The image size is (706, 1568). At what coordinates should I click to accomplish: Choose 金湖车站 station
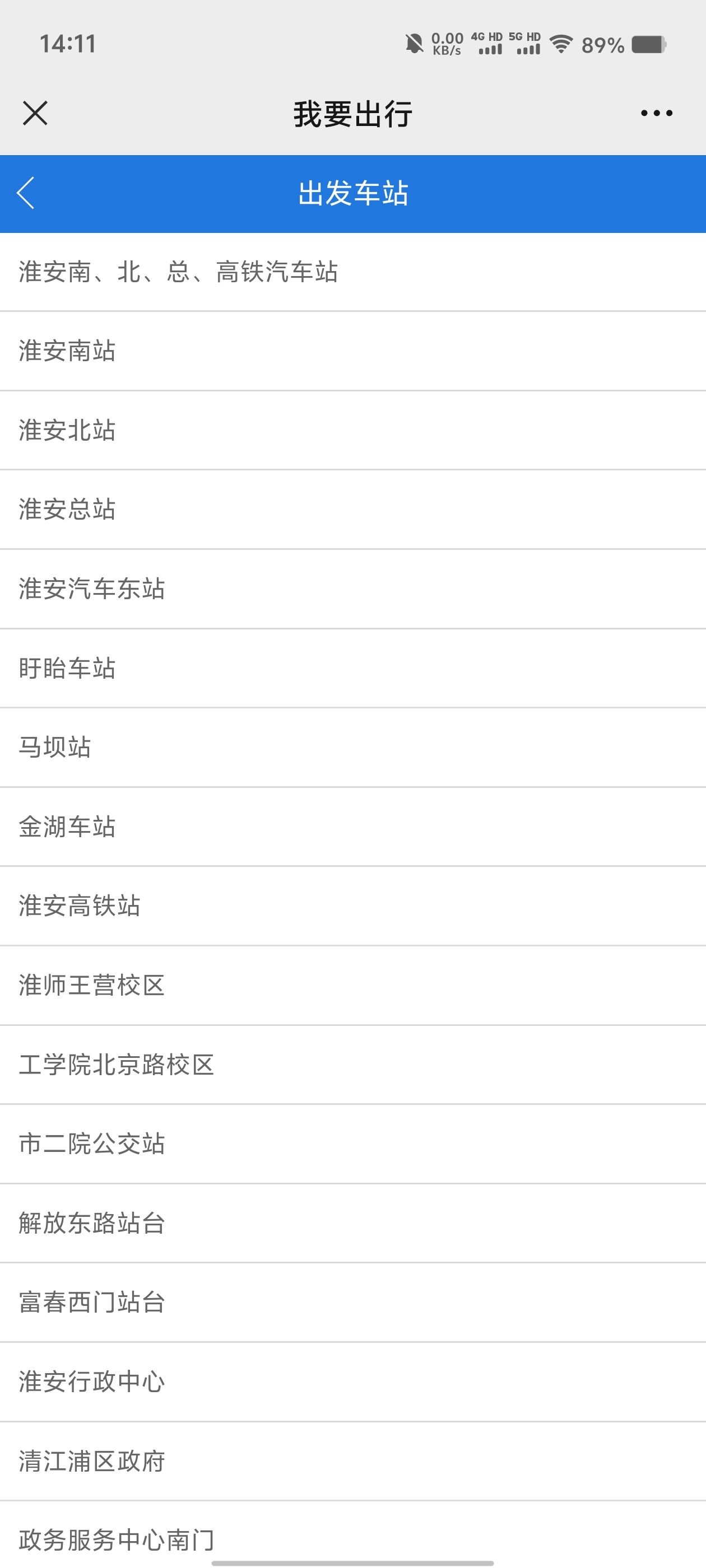(352, 827)
